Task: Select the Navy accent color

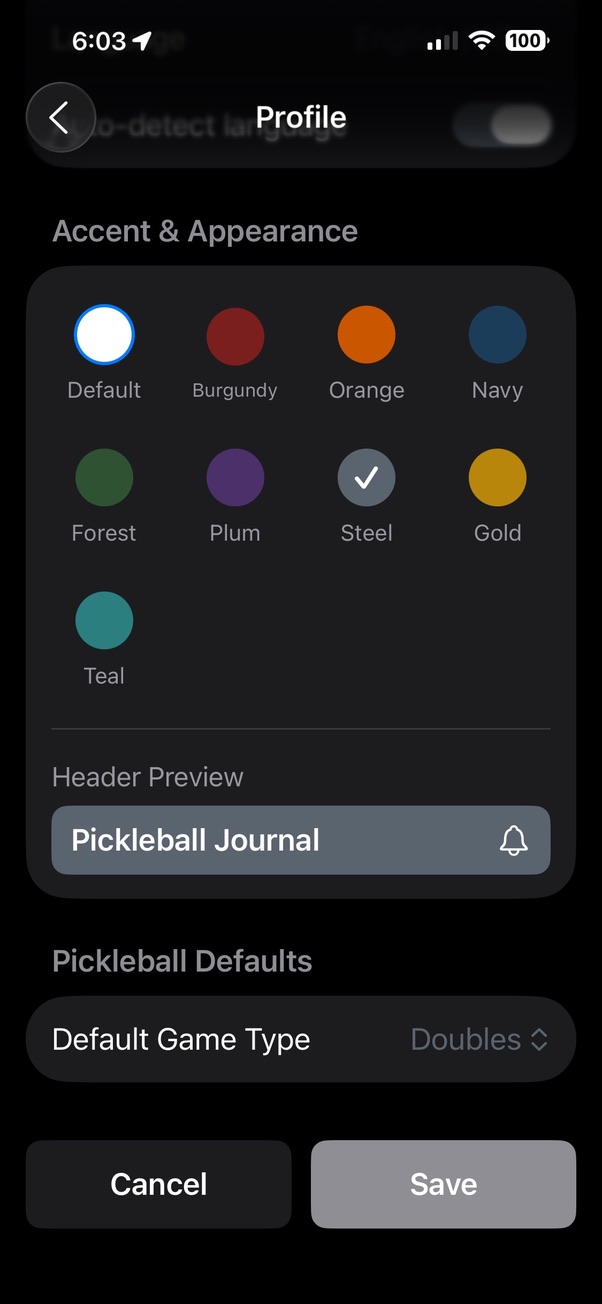Action: (497, 335)
